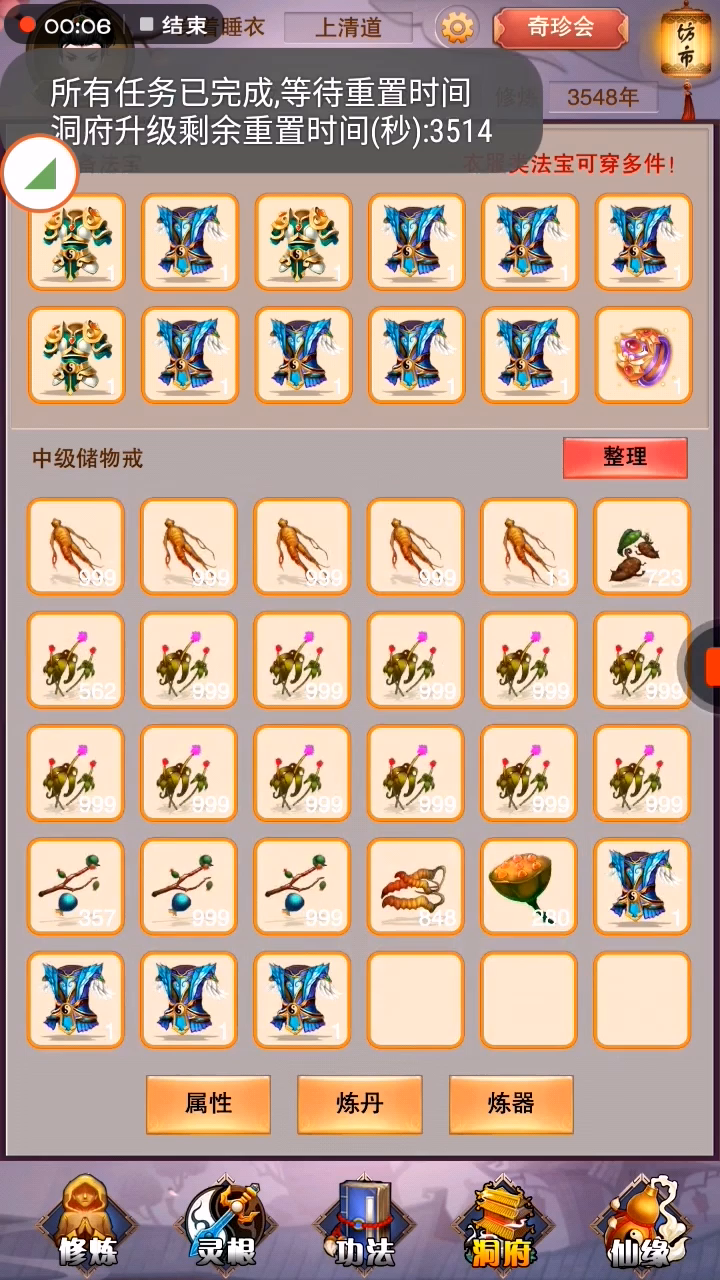Stop recording with the 结束 button
The width and height of the screenshot is (720, 1280).
point(175,25)
